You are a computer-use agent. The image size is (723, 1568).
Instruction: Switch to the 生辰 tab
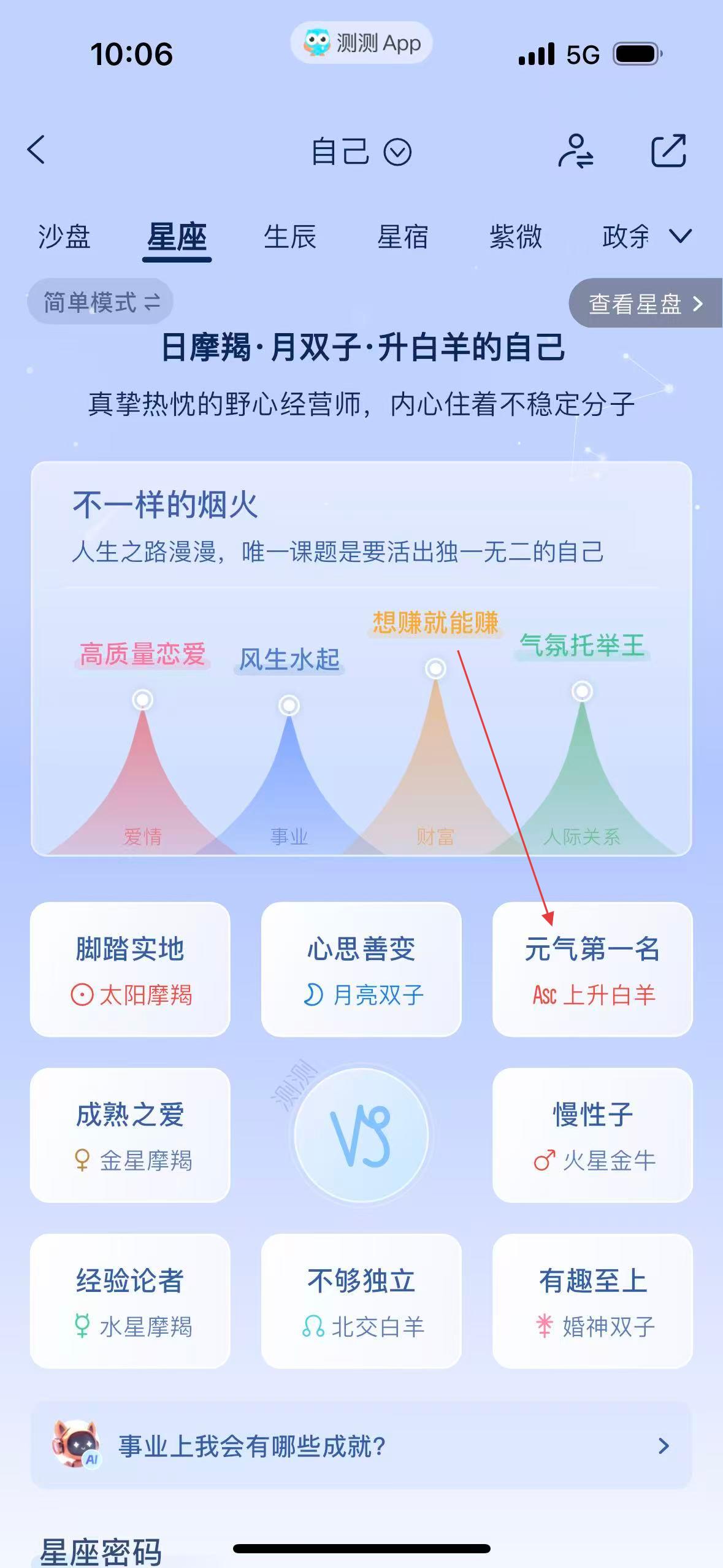pyautogui.click(x=289, y=237)
